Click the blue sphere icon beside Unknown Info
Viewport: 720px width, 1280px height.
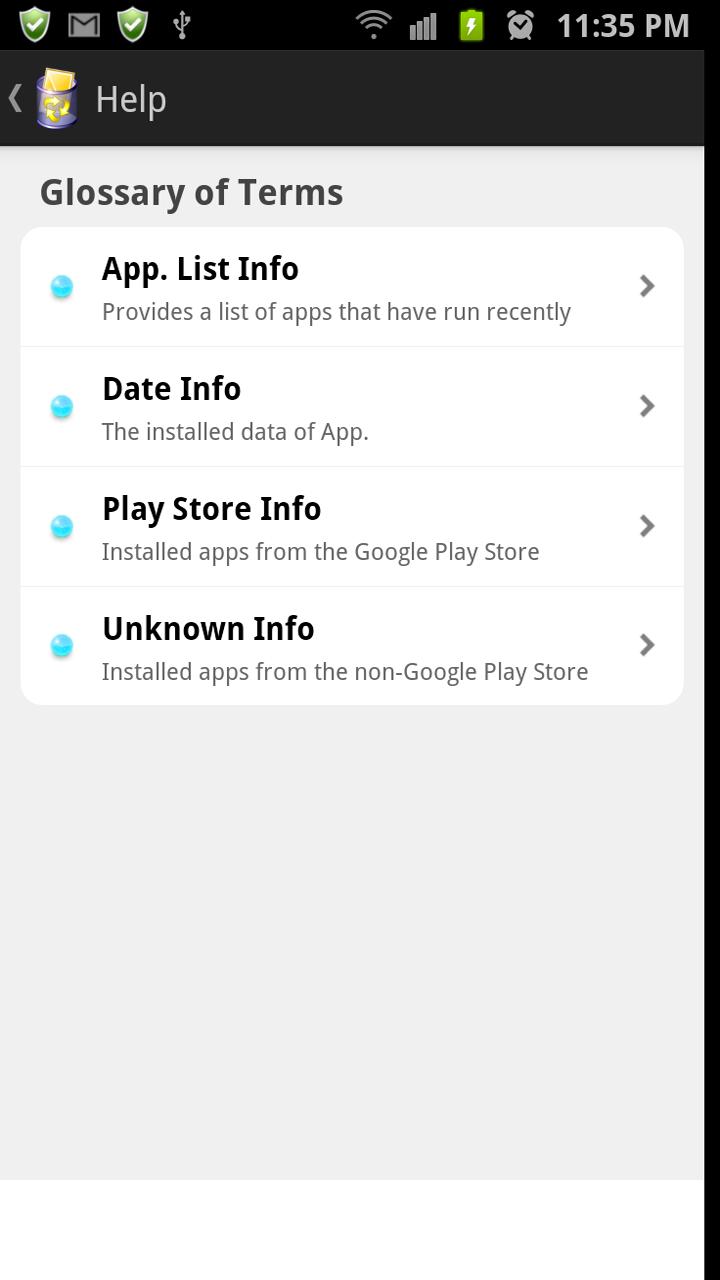tap(61, 645)
